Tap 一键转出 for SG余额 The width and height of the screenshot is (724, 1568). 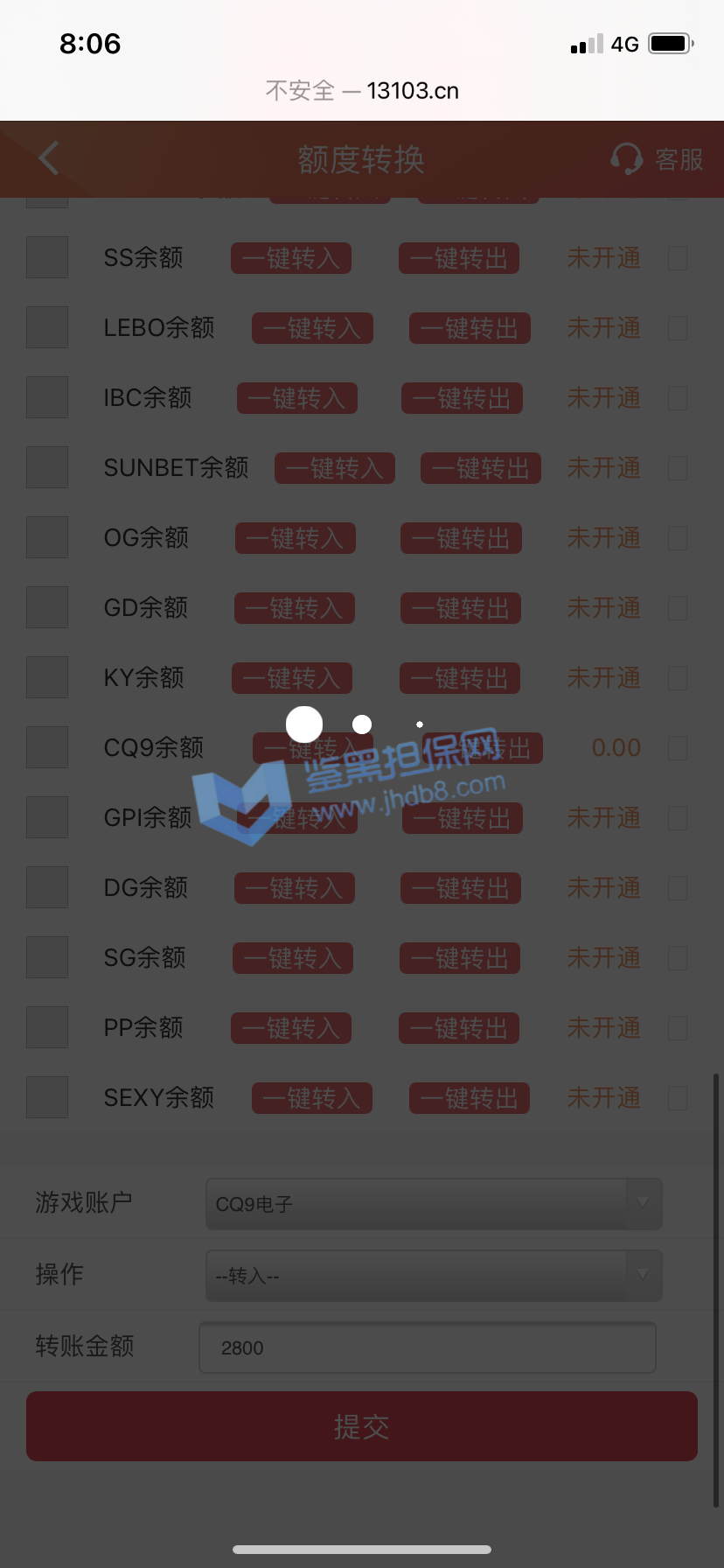pyautogui.click(x=460, y=958)
